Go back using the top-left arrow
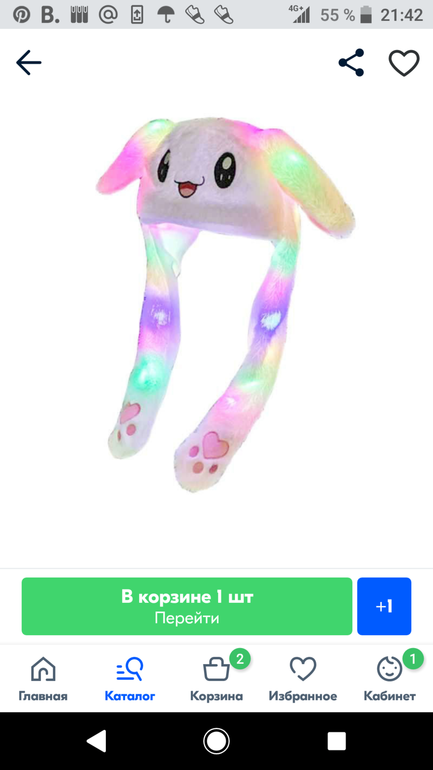Image resolution: width=433 pixels, height=770 pixels. (x=28, y=63)
